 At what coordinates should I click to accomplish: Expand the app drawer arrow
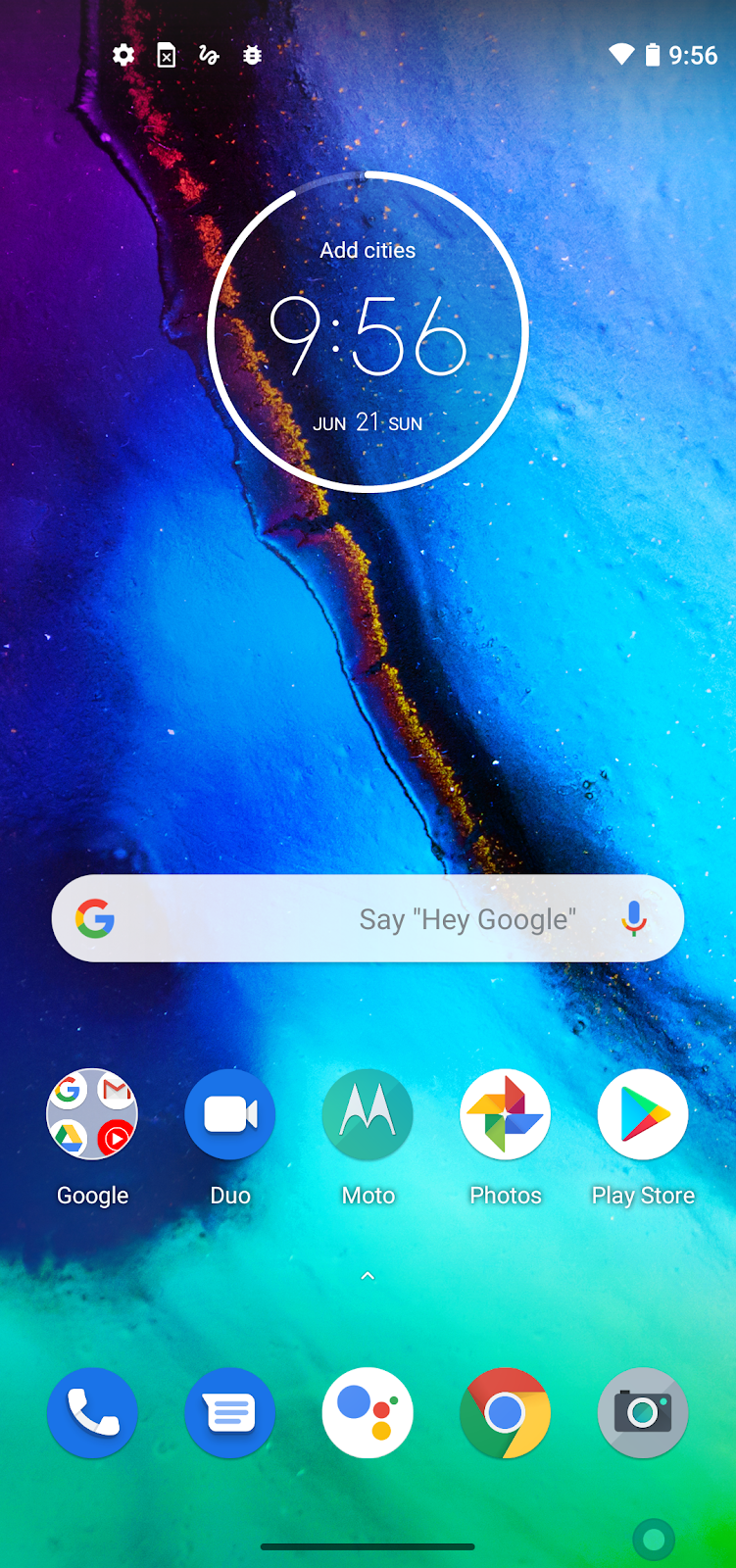368,1276
